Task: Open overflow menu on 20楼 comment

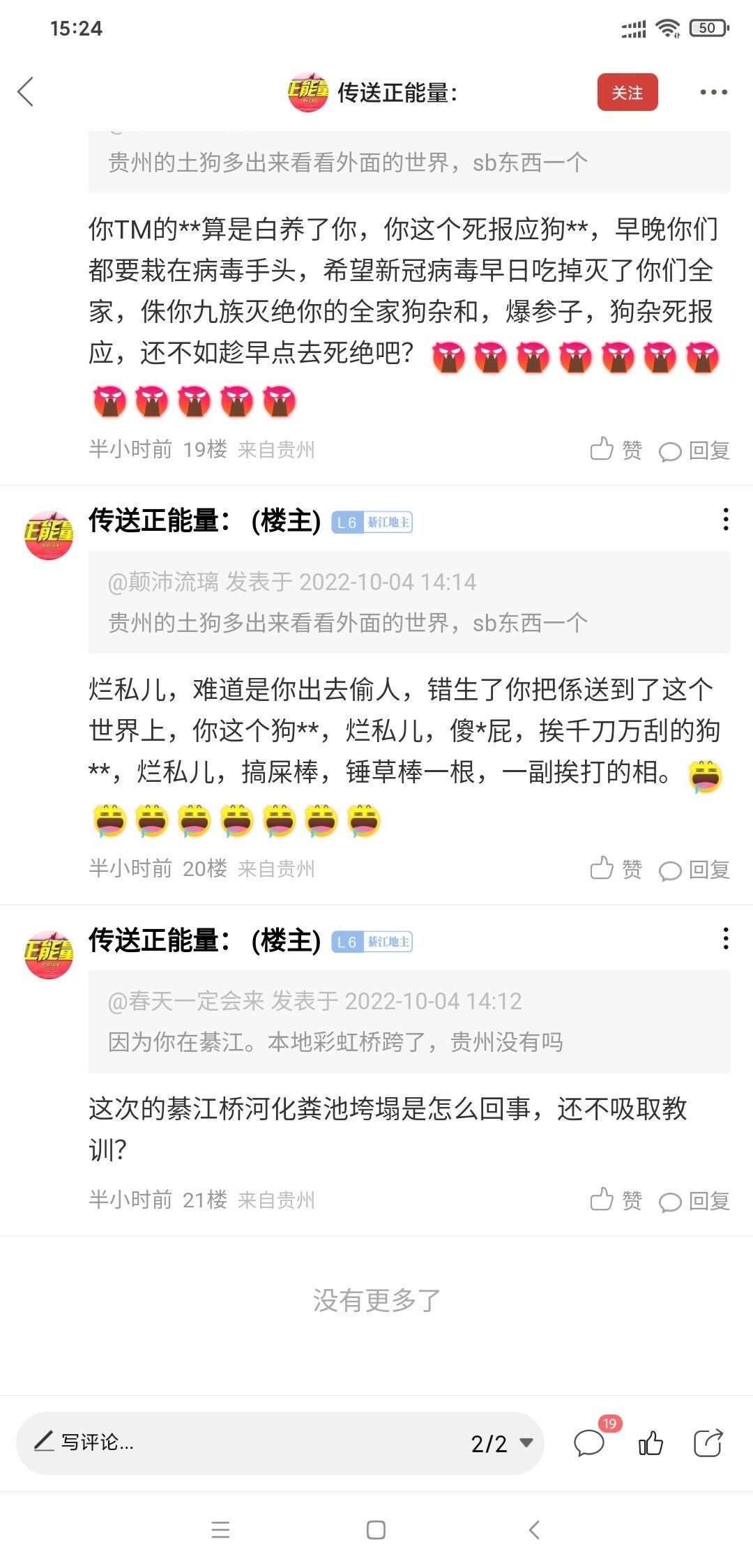Action: tap(726, 520)
